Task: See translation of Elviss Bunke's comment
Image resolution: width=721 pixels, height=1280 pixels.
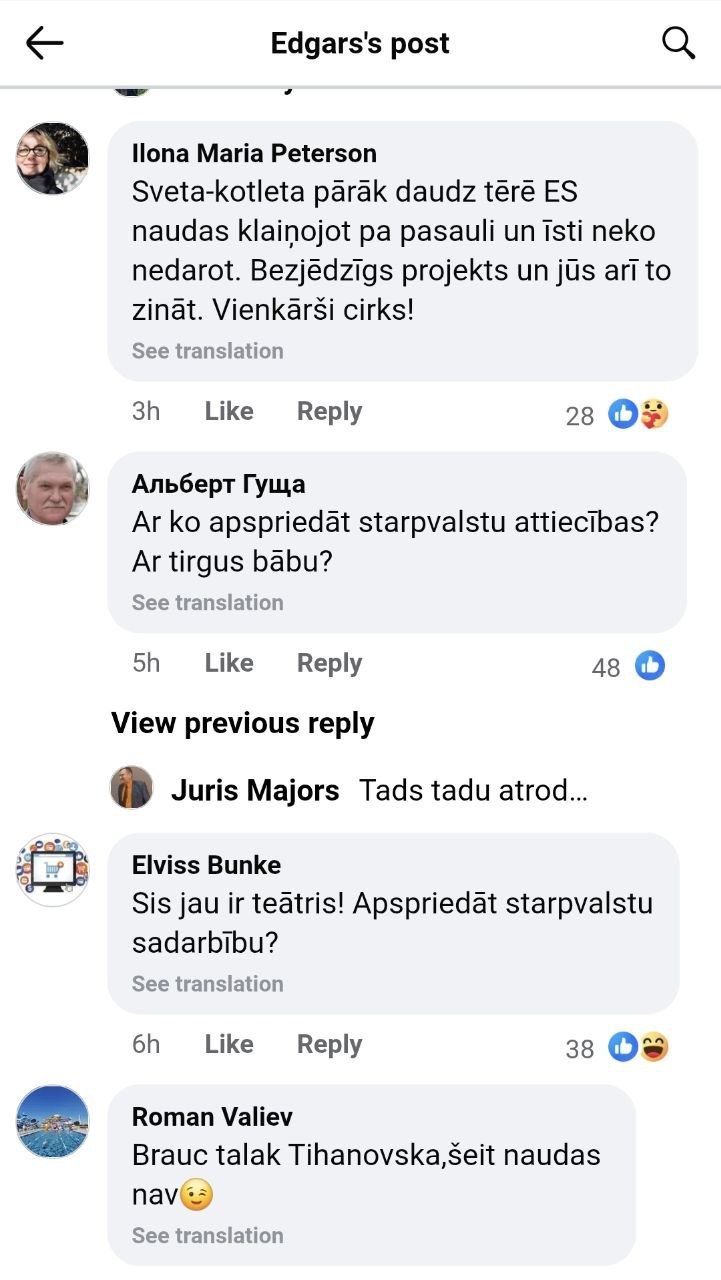Action: [207, 984]
